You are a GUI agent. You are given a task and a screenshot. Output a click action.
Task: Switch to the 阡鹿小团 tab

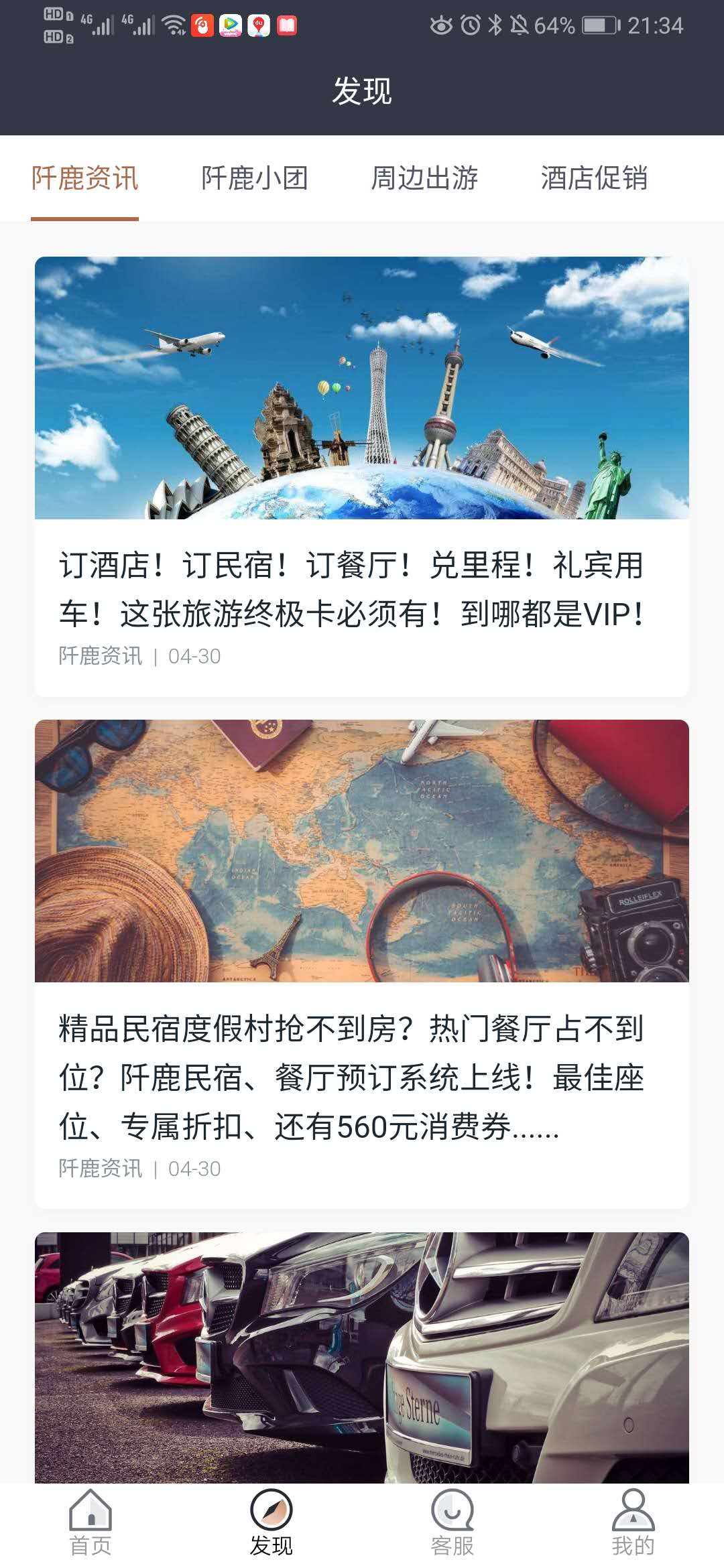click(255, 178)
